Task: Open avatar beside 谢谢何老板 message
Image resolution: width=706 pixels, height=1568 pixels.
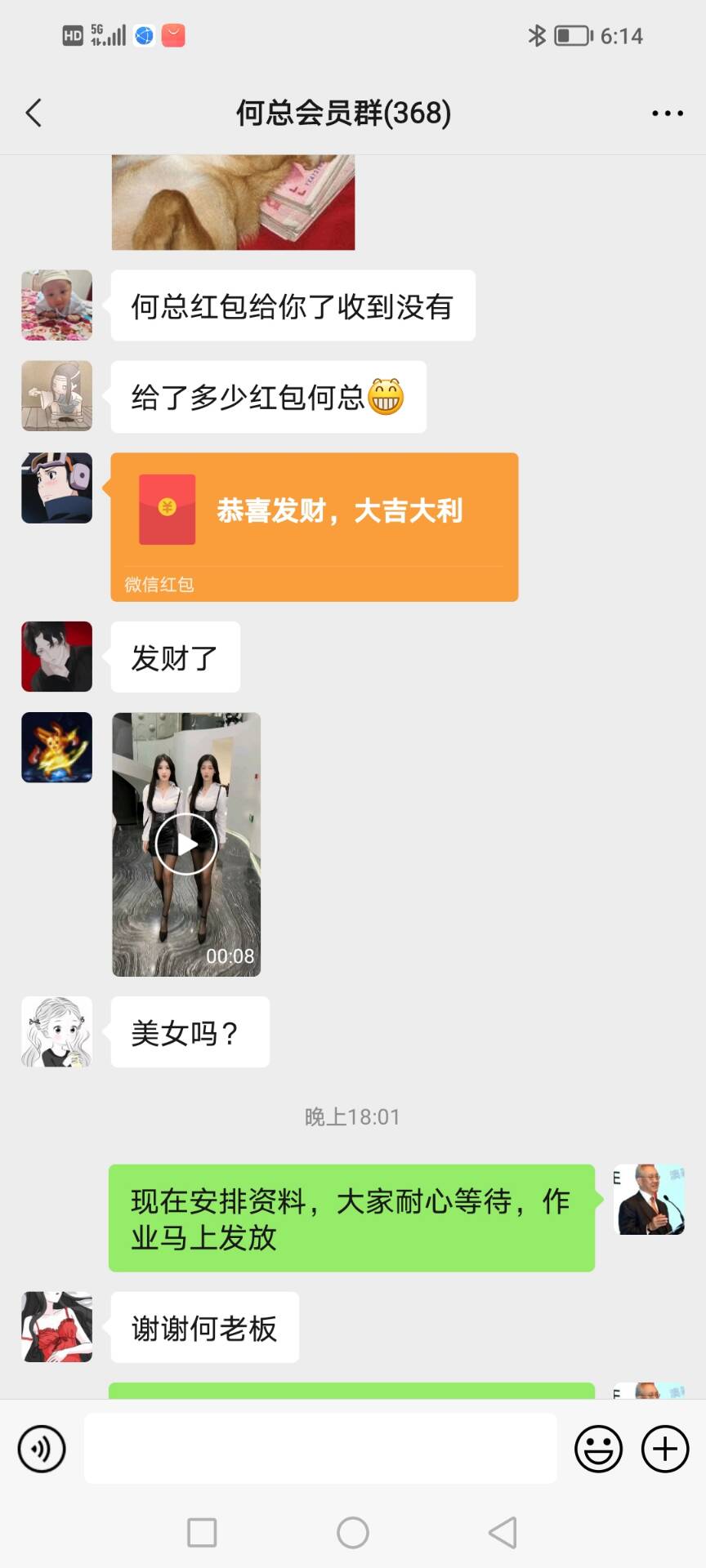Action: click(x=56, y=1326)
